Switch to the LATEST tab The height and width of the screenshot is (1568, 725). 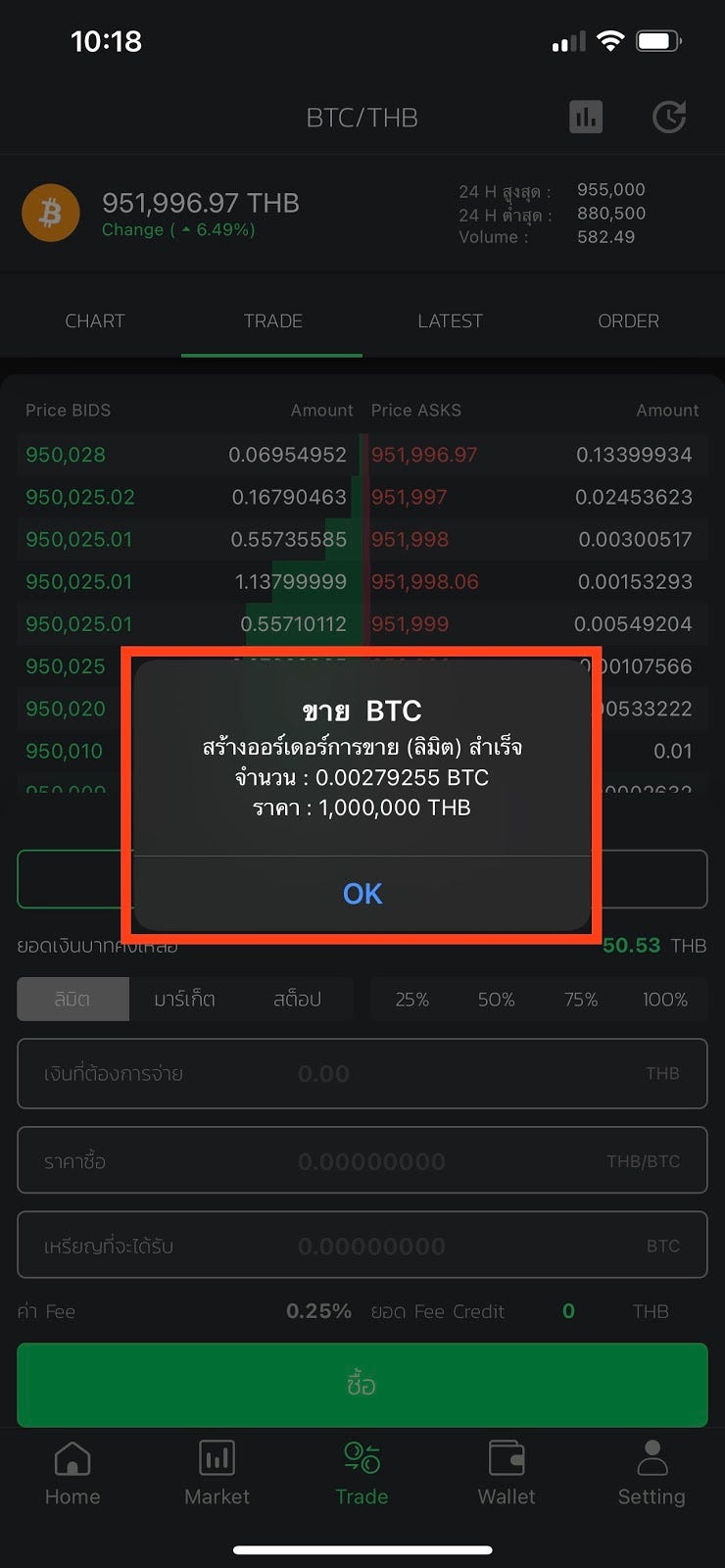tap(450, 320)
